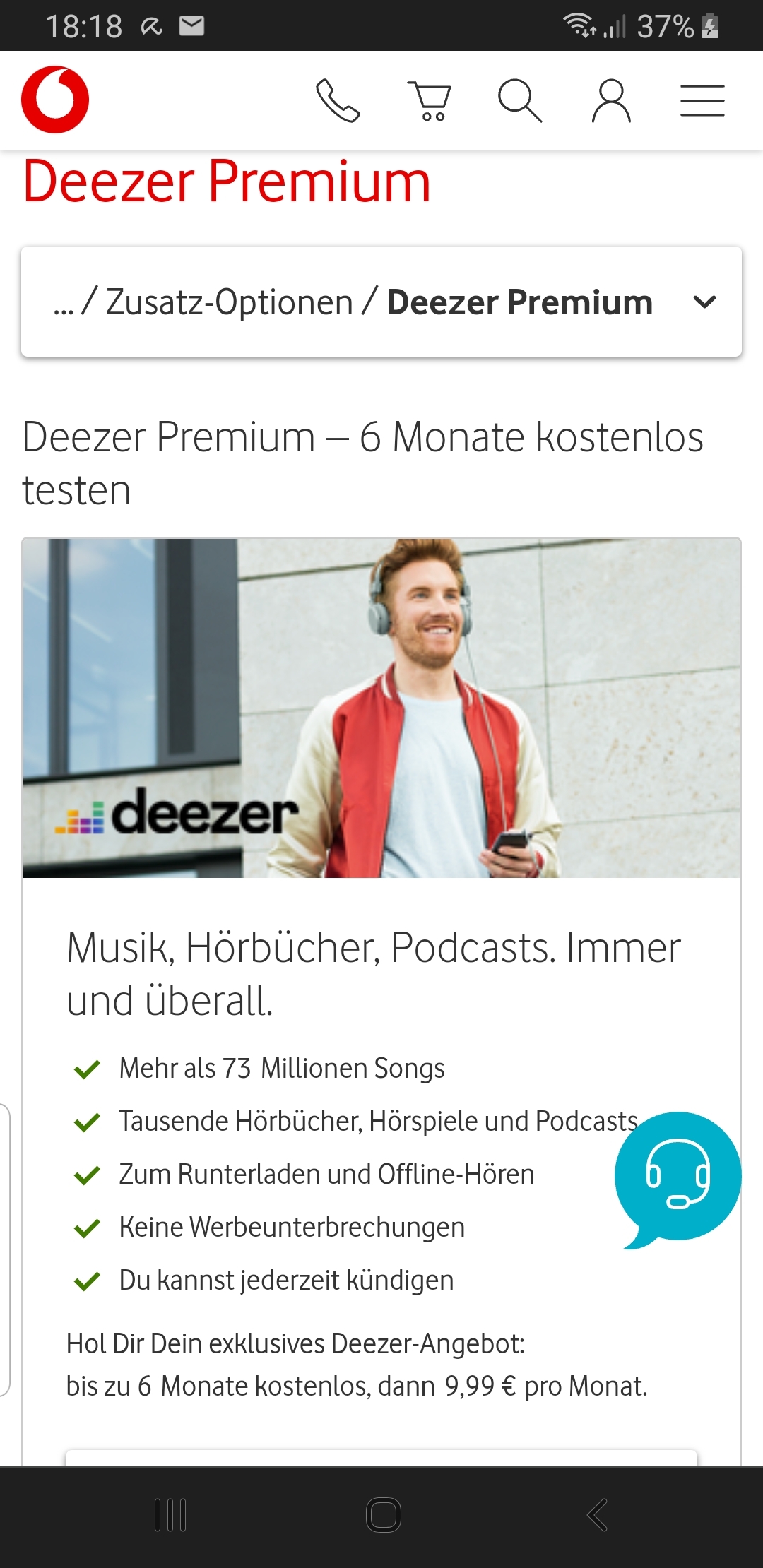Tap the Vodafone logo to go home
763x1568 pixels.
[x=55, y=100]
